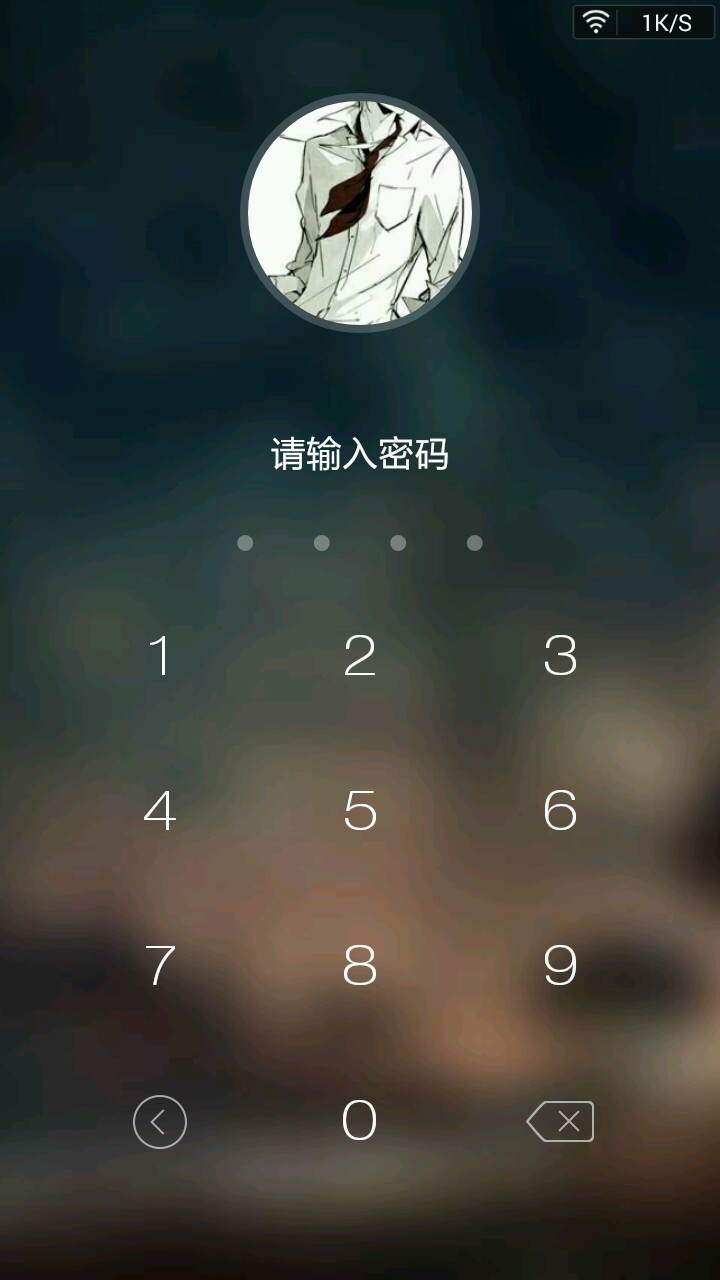Enter digit 4 on the keypad
720x1280 pixels.
(160, 810)
